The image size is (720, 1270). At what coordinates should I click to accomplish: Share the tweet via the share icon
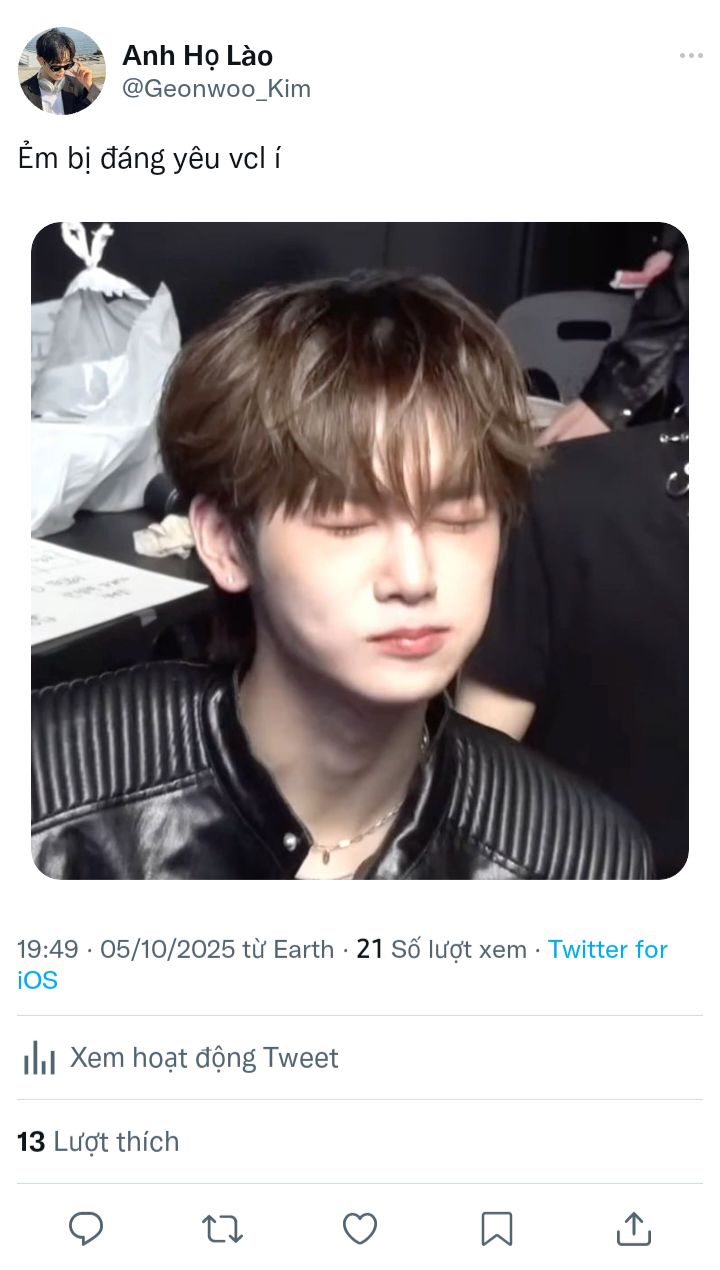[x=634, y=1228]
